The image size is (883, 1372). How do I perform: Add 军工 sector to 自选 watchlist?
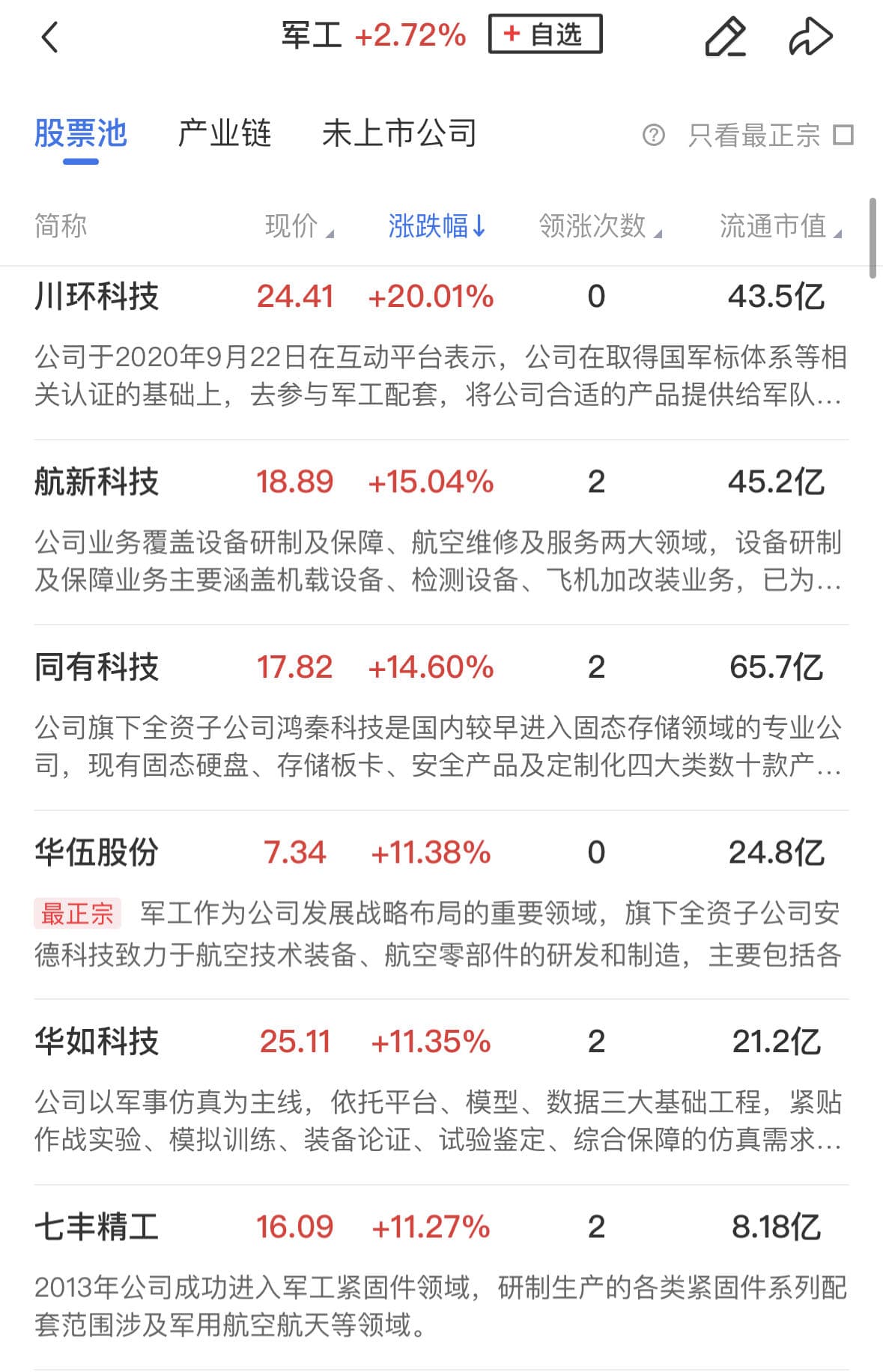544,34
